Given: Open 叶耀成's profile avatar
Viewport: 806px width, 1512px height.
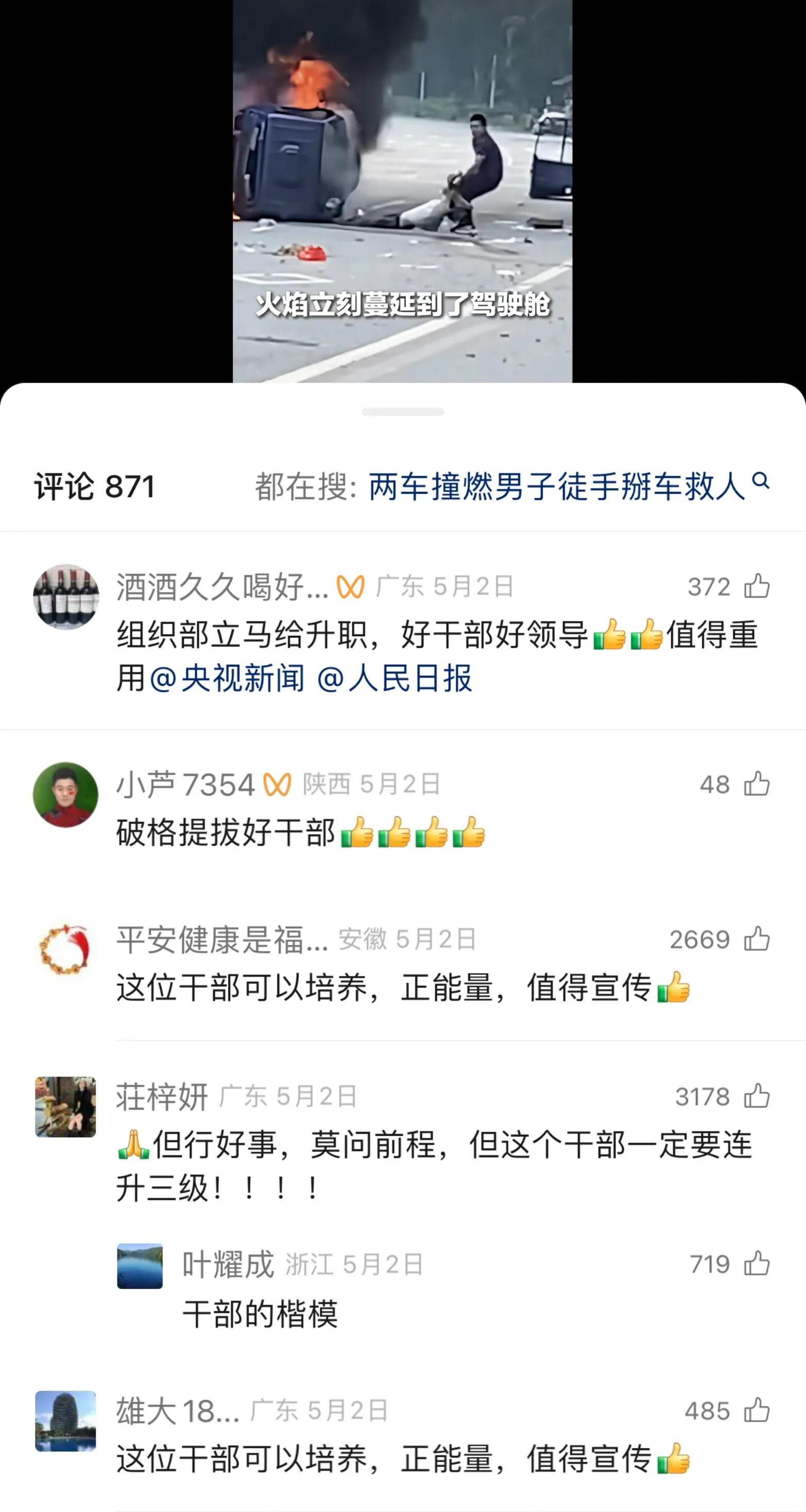Looking at the screenshot, I should [x=140, y=1266].
